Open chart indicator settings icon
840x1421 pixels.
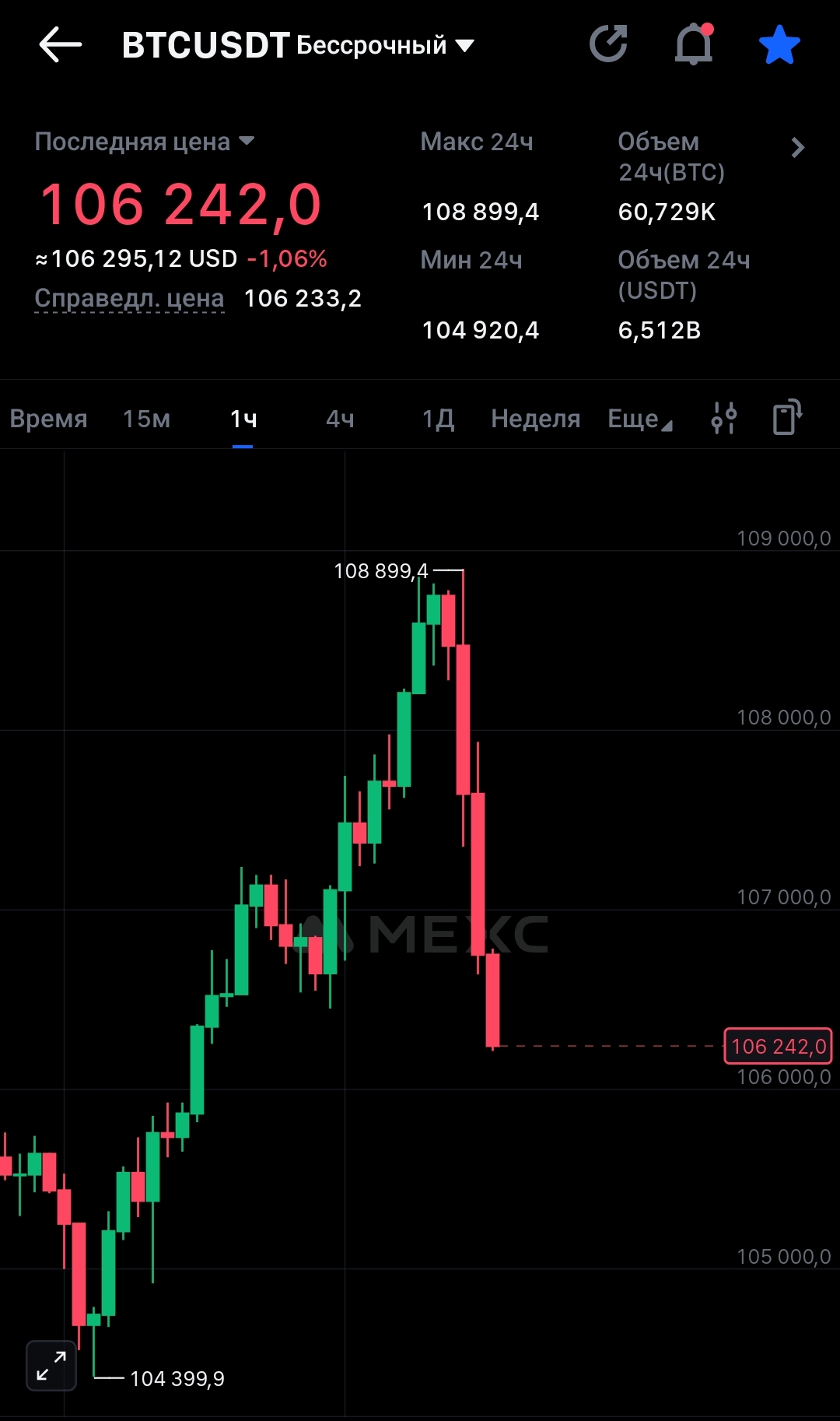point(724,418)
